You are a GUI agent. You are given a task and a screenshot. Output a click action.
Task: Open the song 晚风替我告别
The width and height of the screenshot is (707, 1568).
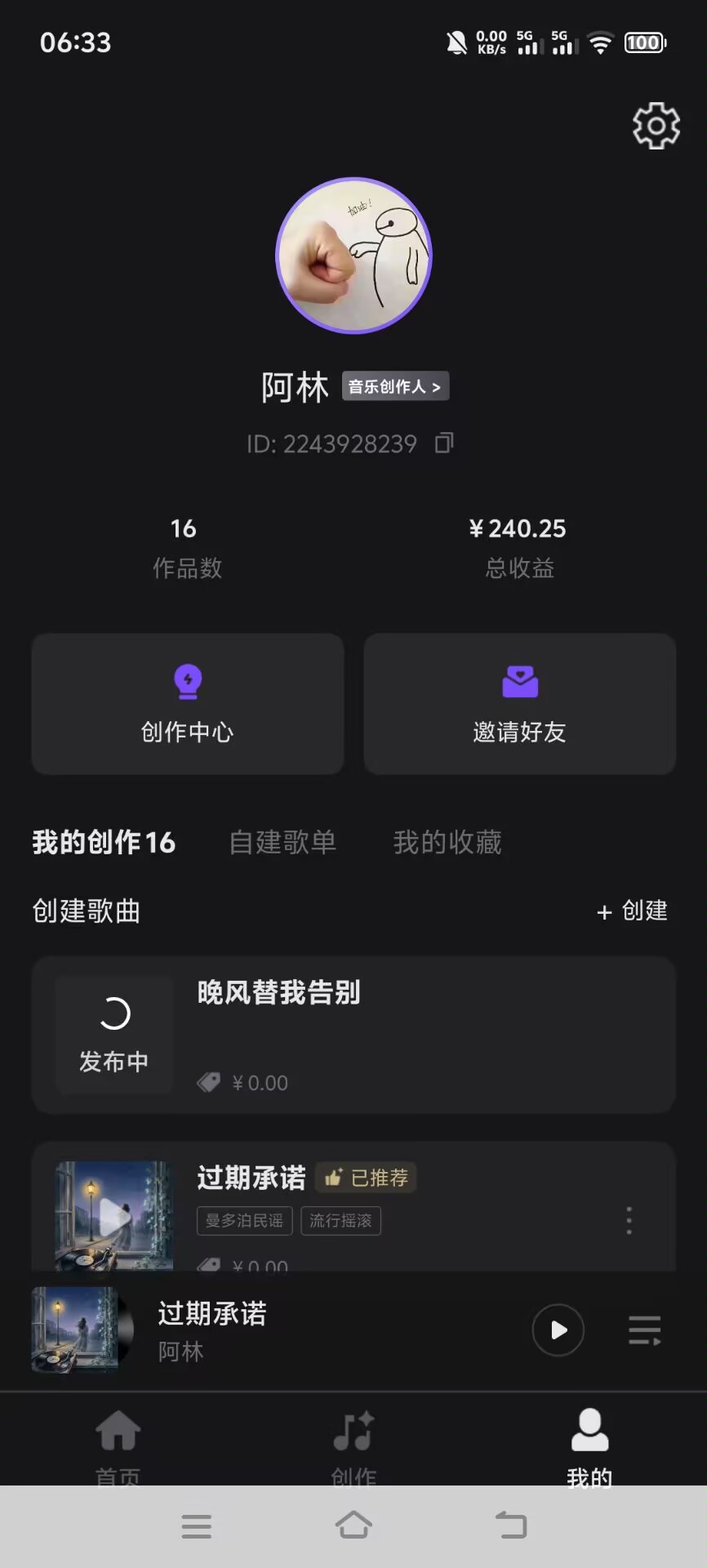point(278,993)
